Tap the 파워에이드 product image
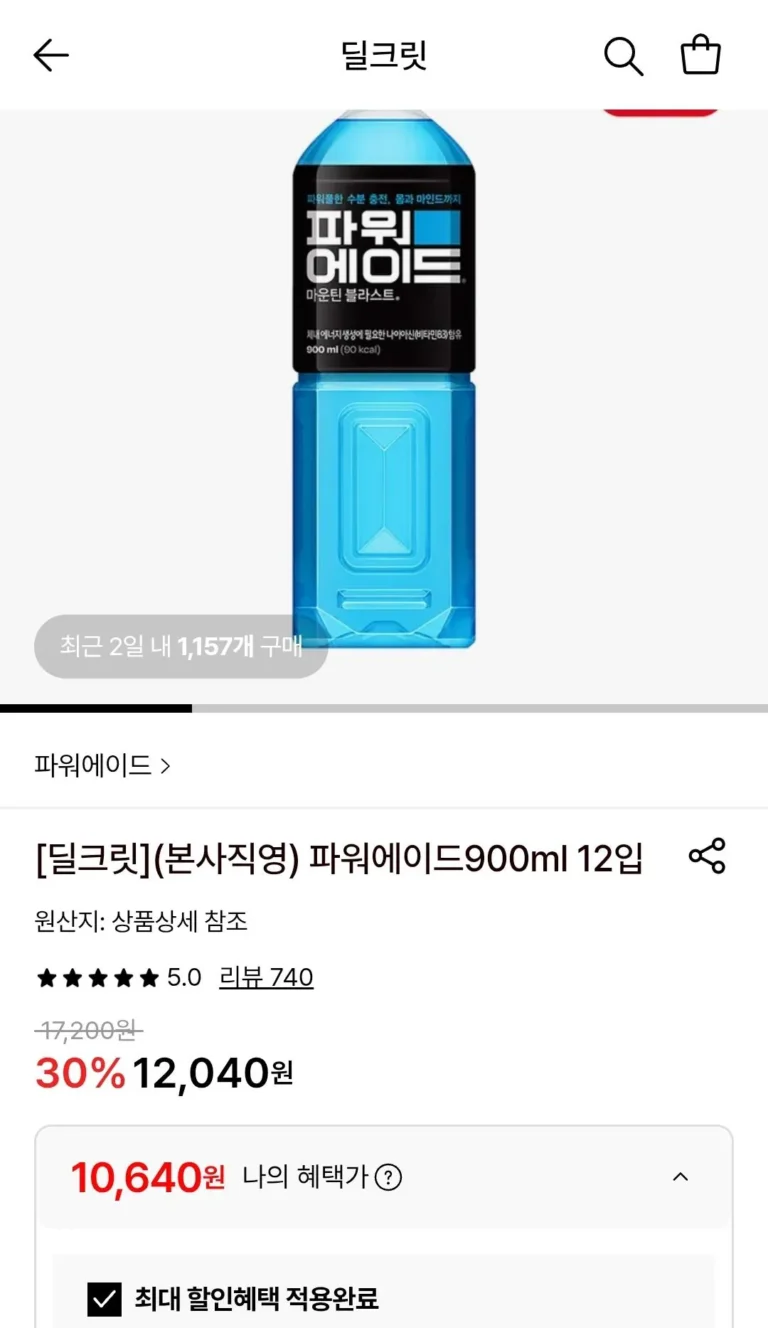The image size is (768, 1328). click(x=384, y=380)
